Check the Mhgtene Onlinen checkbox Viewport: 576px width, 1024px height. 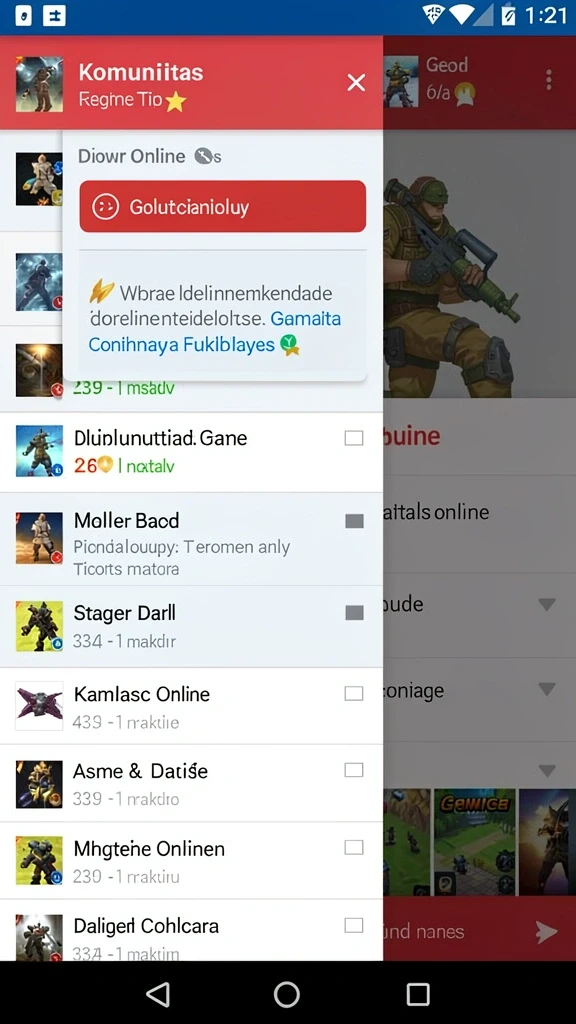(x=354, y=848)
